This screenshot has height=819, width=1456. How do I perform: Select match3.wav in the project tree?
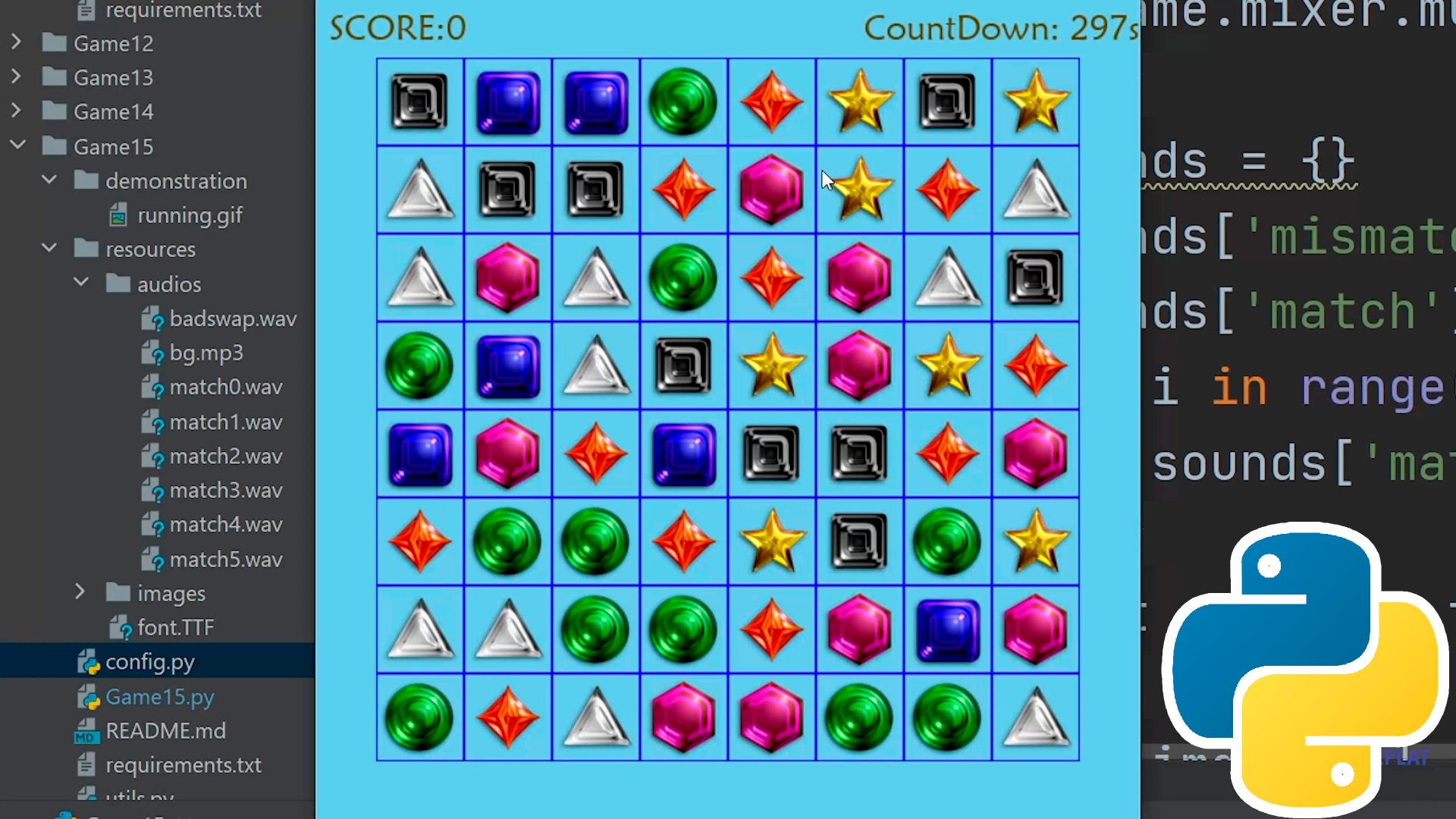(225, 491)
